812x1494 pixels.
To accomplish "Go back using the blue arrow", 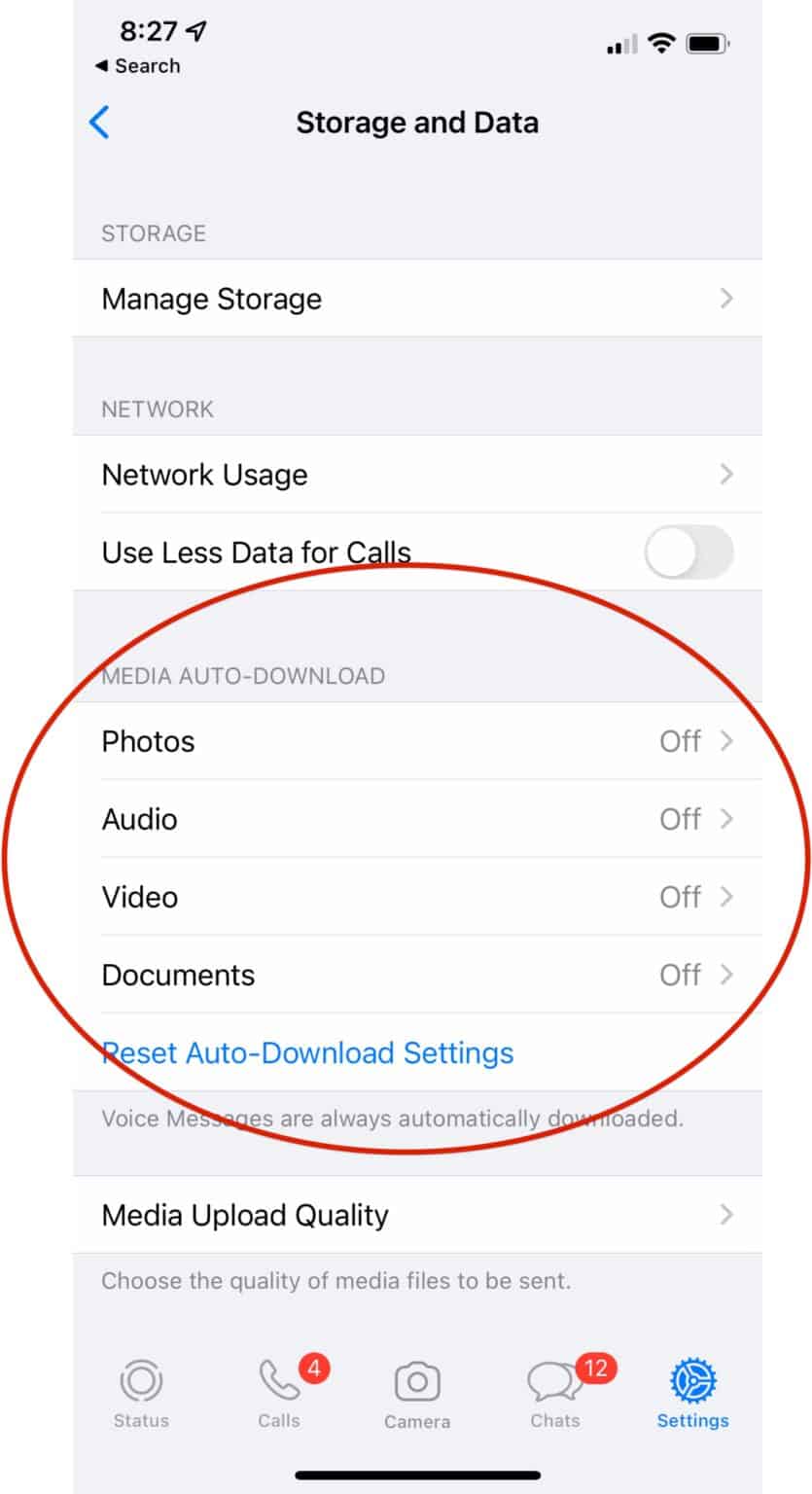I will [99, 123].
